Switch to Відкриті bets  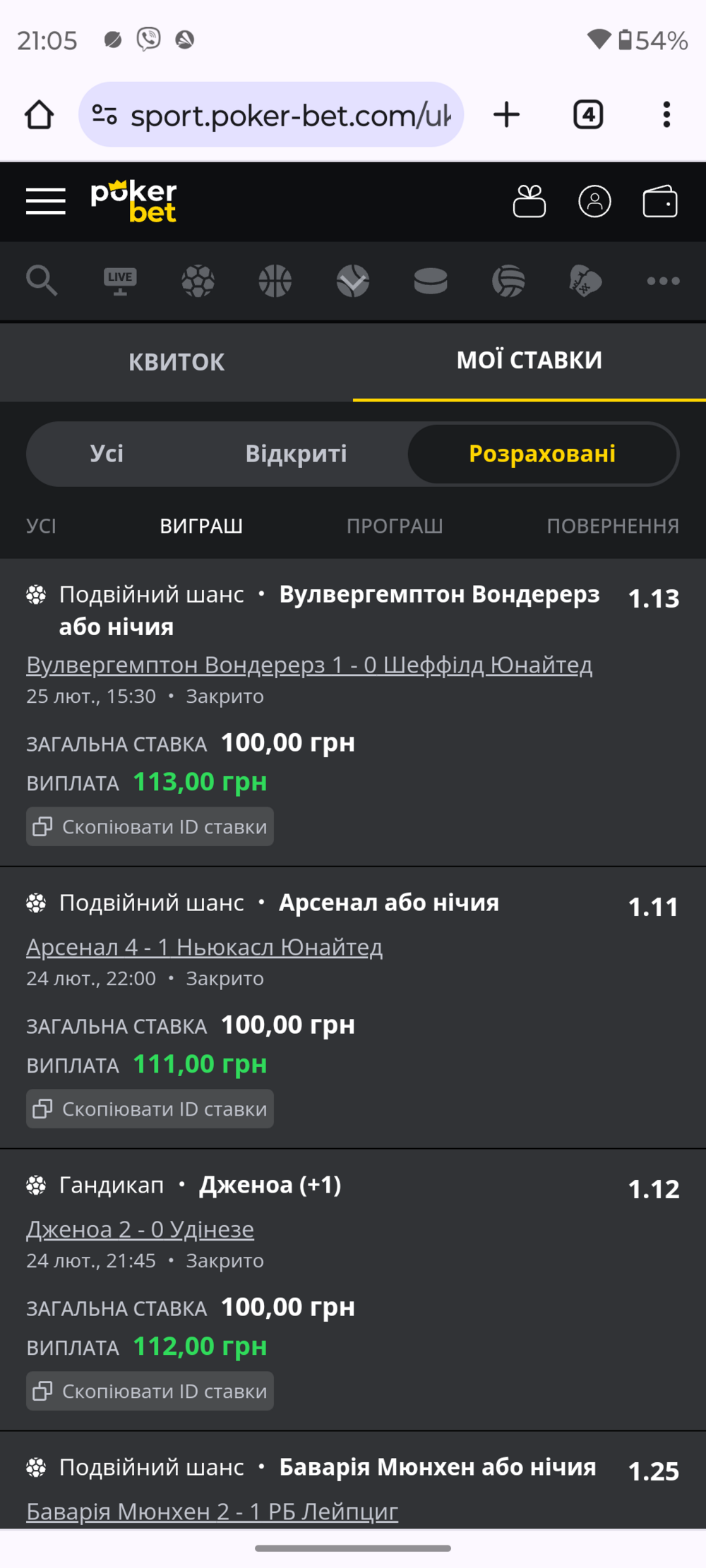[296, 454]
